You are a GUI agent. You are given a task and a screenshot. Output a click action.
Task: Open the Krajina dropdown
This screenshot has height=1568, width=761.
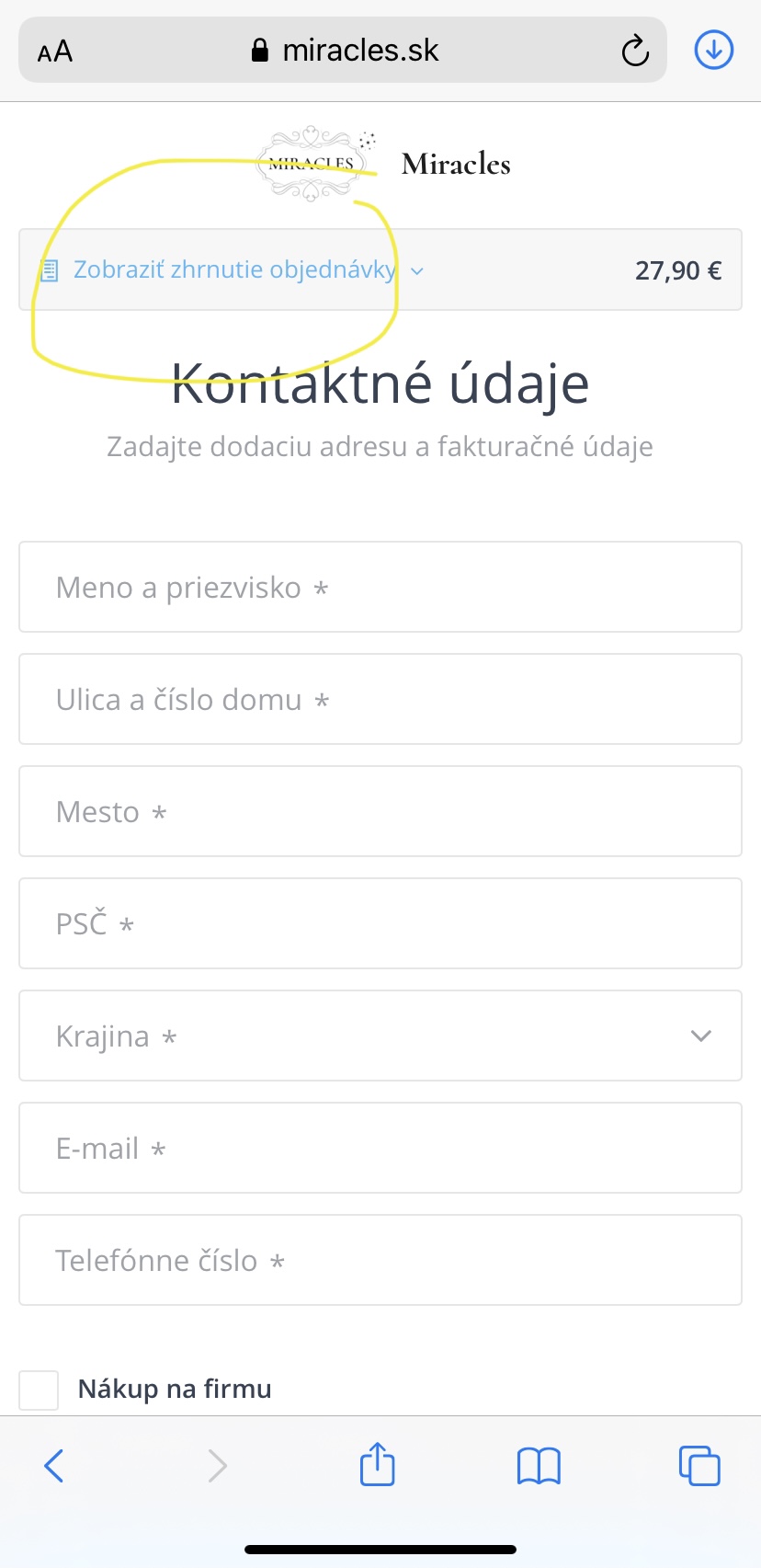pos(380,1036)
